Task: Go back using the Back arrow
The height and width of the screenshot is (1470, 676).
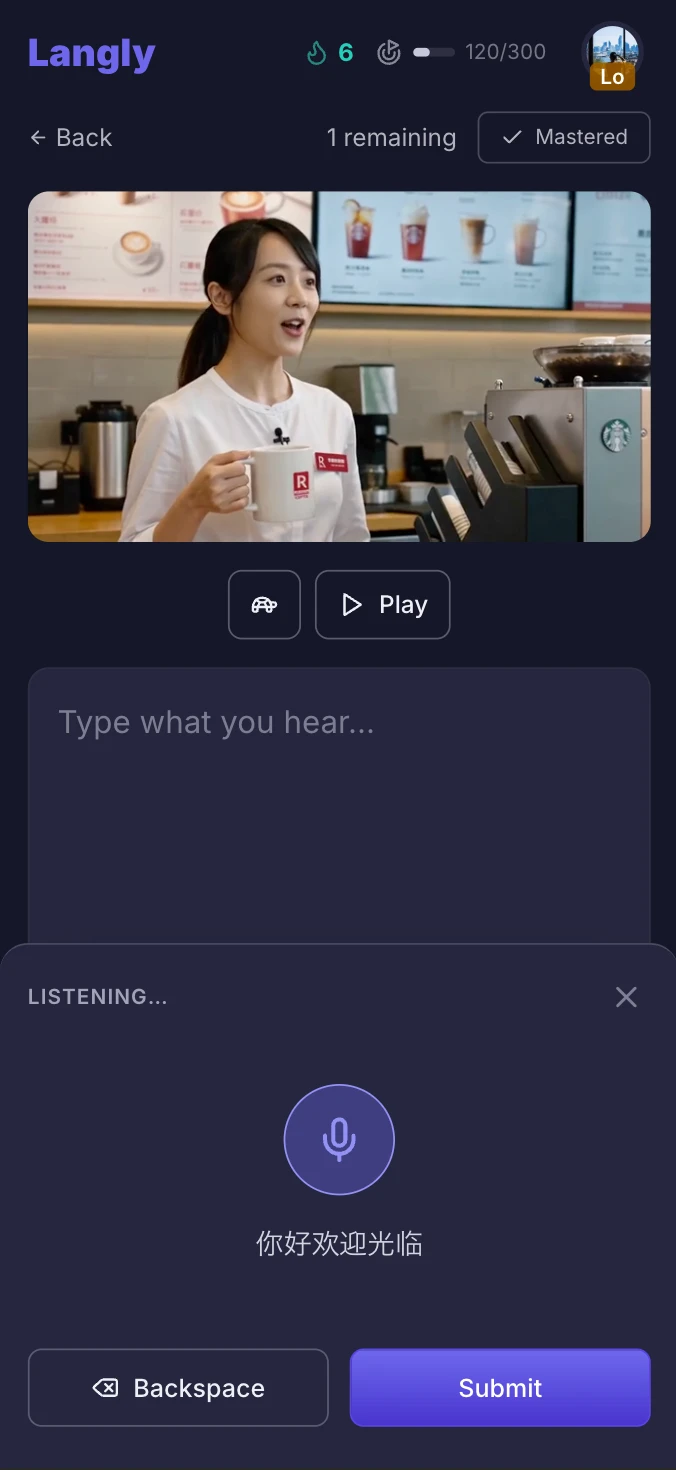Action: tap(70, 137)
